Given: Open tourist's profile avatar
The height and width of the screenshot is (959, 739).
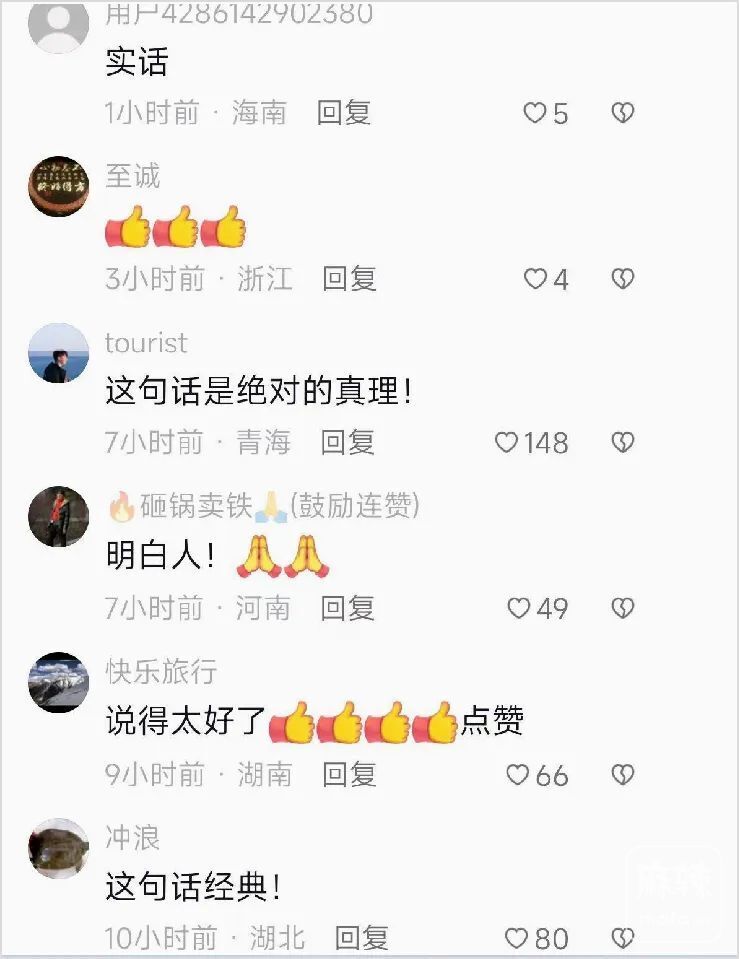Looking at the screenshot, I should [x=58, y=353].
